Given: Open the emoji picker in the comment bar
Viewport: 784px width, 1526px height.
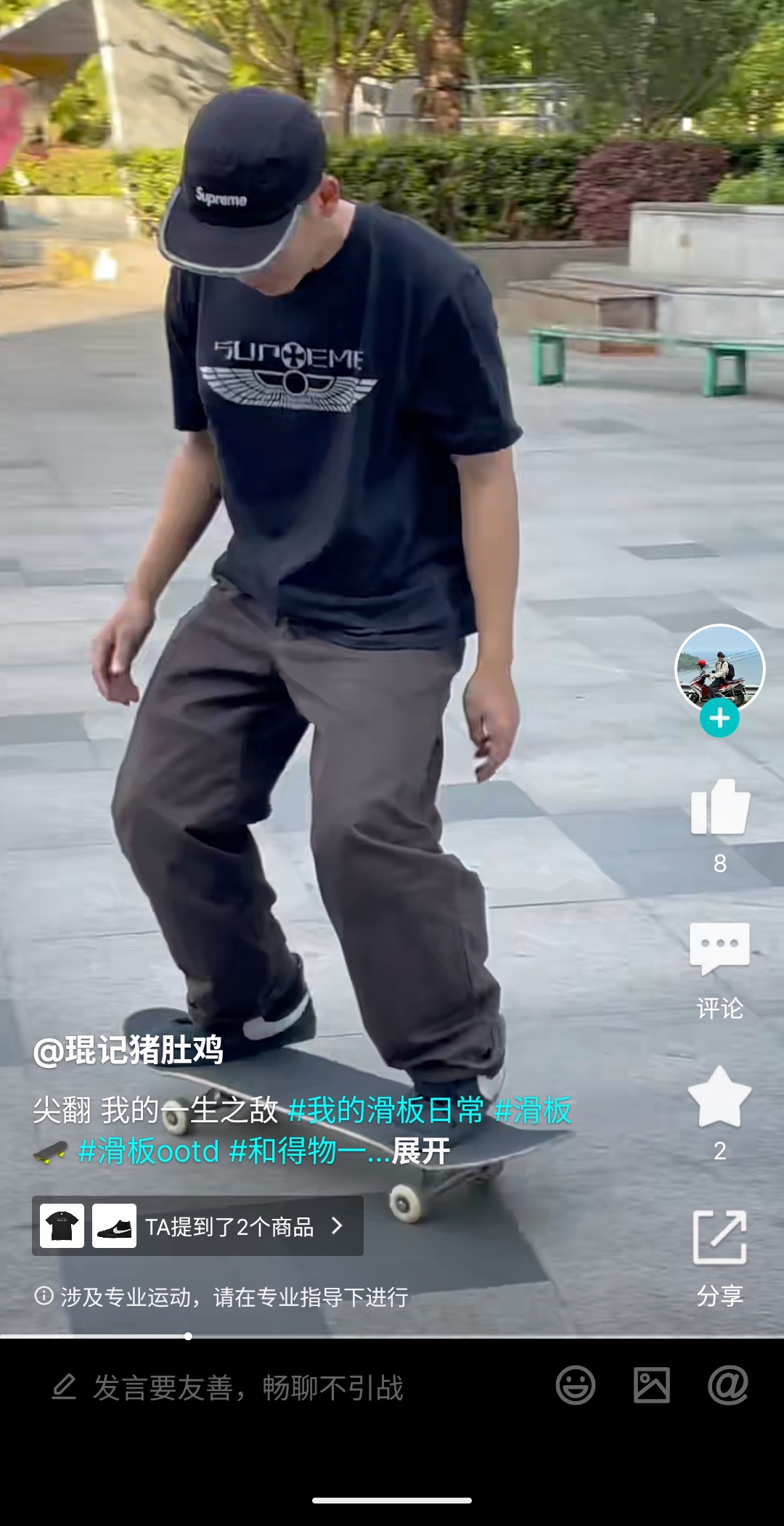Looking at the screenshot, I should click(x=576, y=1385).
